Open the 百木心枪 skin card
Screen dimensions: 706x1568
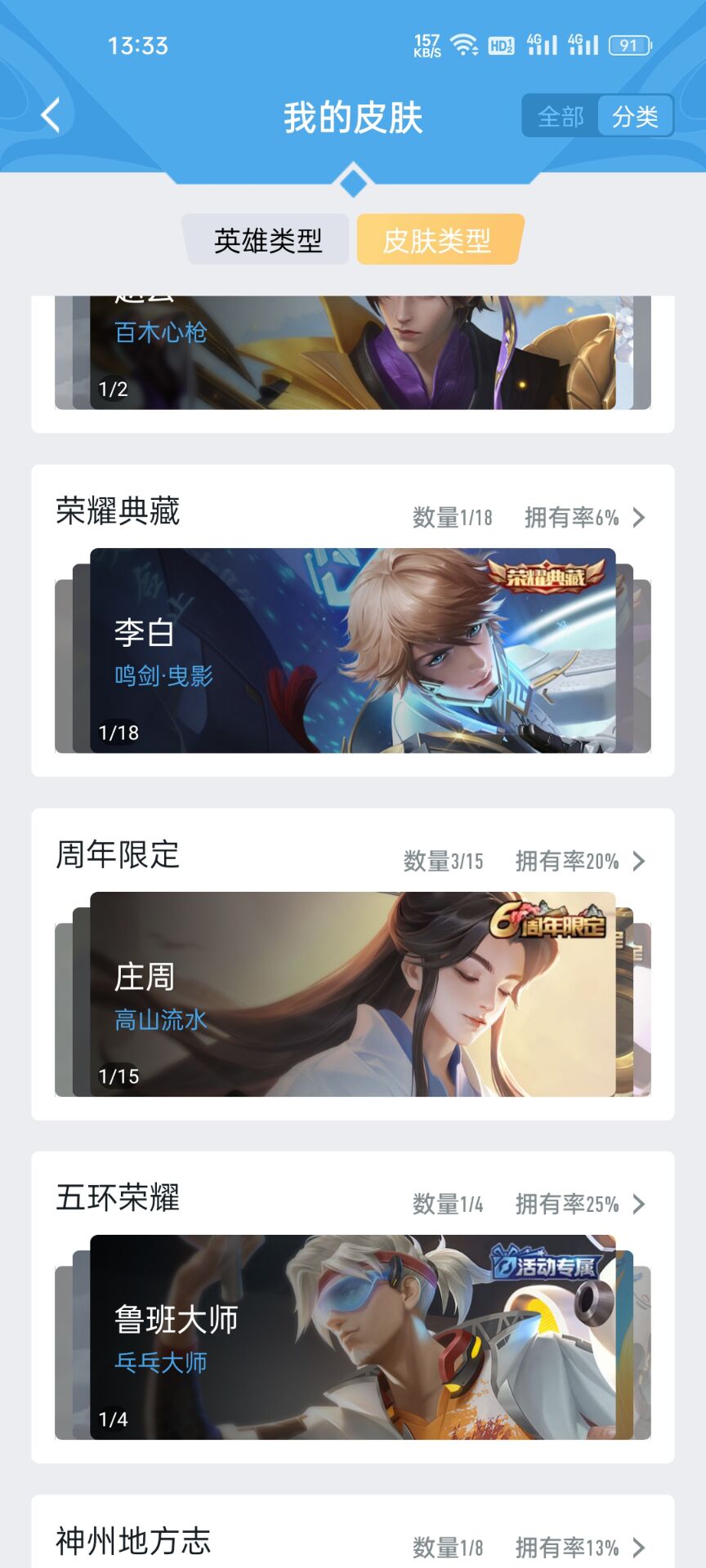[x=353, y=353]
